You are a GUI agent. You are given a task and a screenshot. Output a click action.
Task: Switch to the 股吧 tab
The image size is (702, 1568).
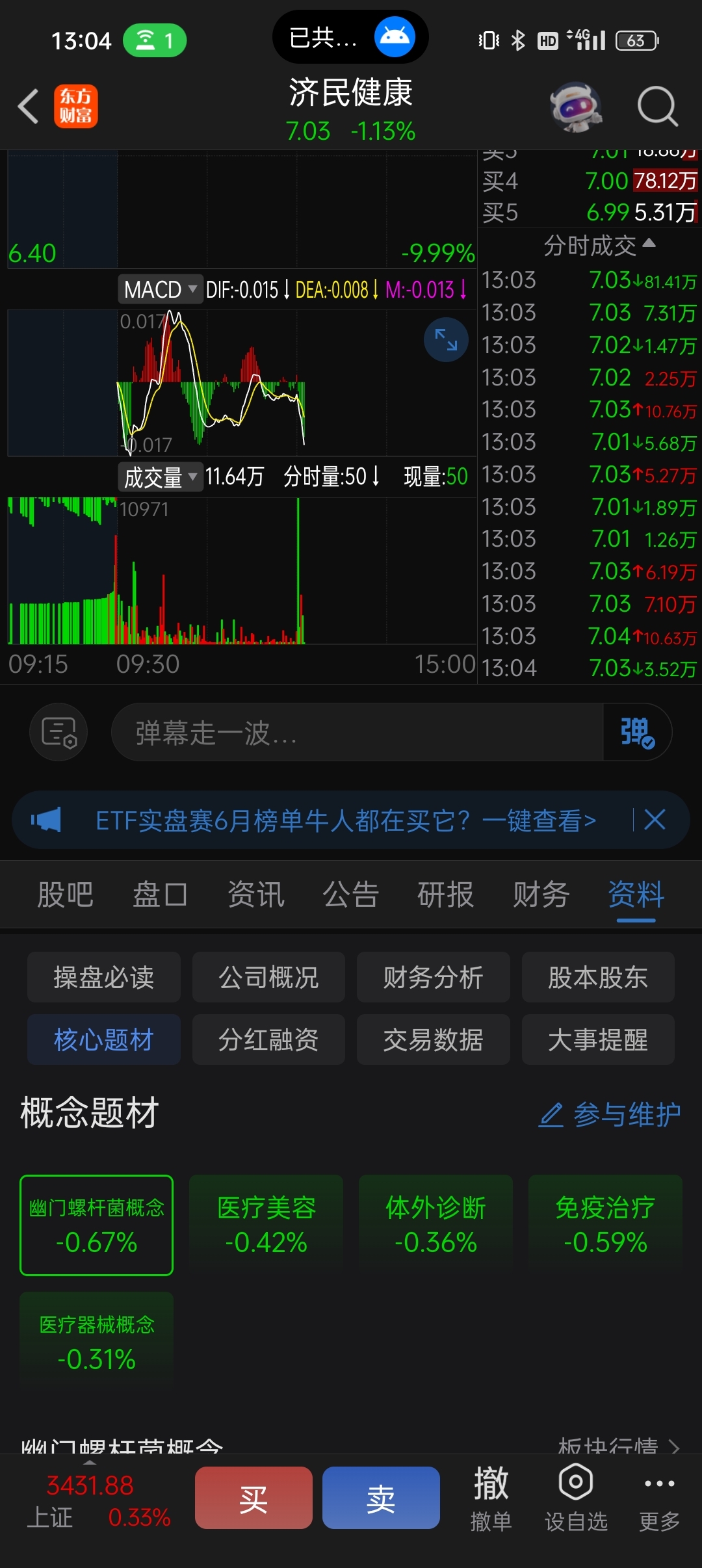[x=65, y=895]
